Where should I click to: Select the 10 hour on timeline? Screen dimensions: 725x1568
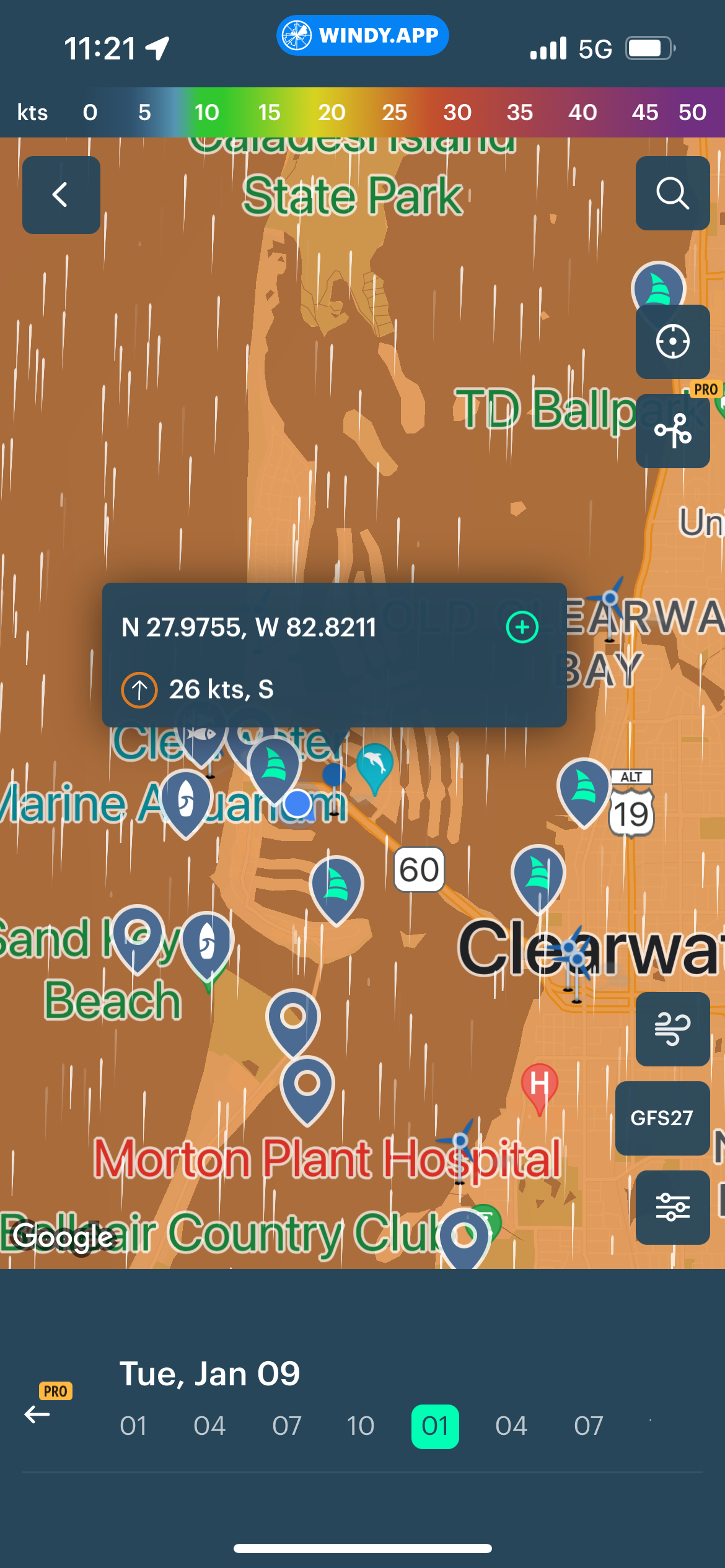tap(360, 1426)
